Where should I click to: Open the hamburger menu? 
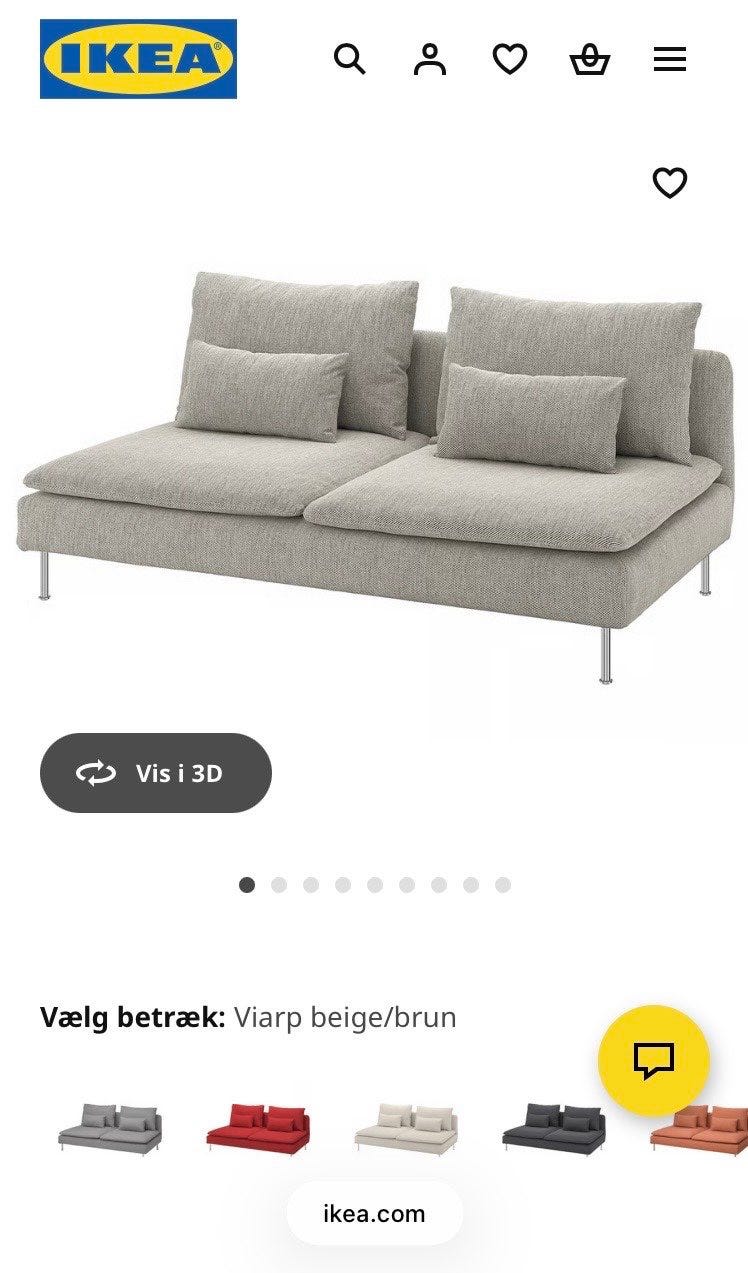pos(670,60)
